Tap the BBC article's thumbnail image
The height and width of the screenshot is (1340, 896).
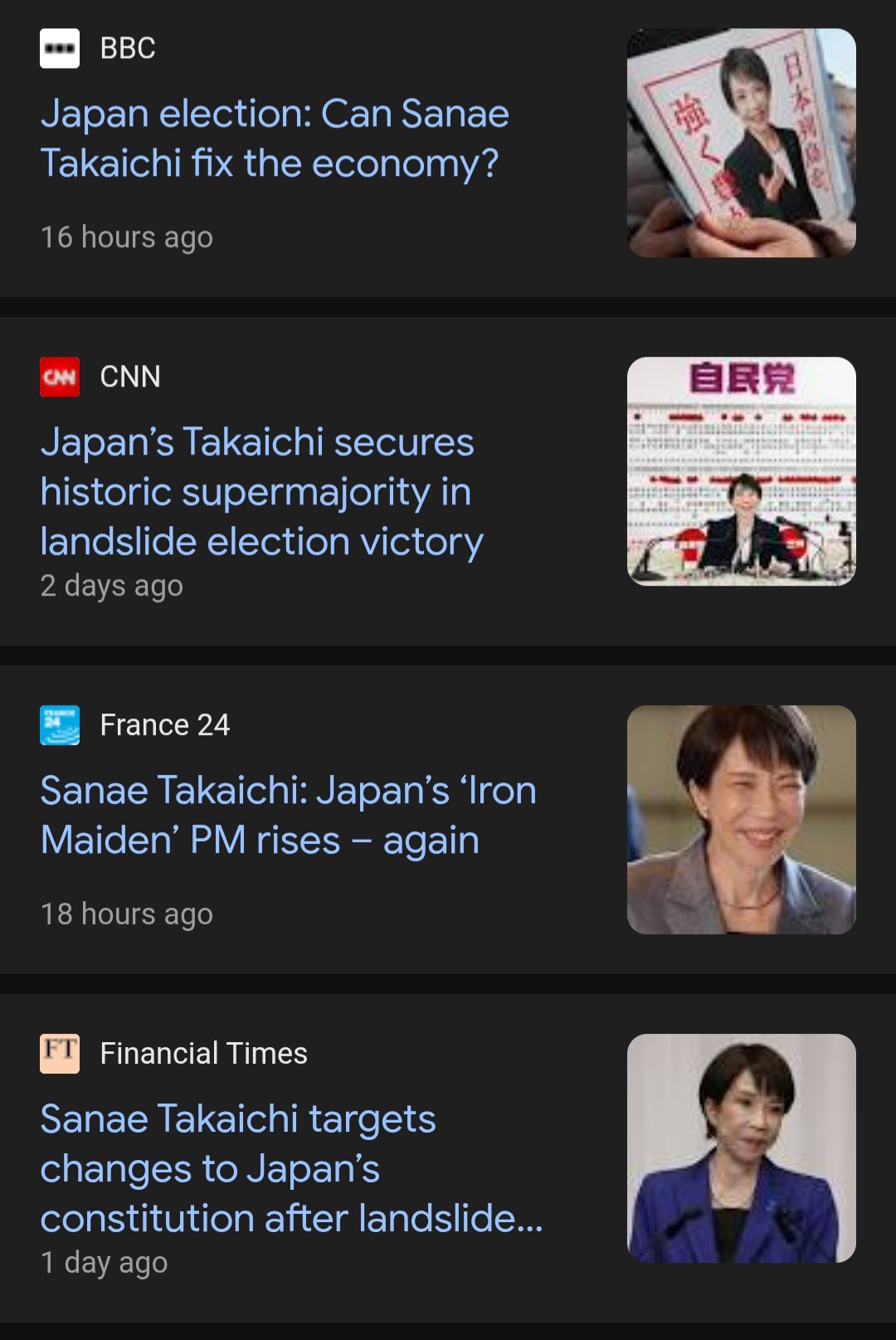point(741,143)
